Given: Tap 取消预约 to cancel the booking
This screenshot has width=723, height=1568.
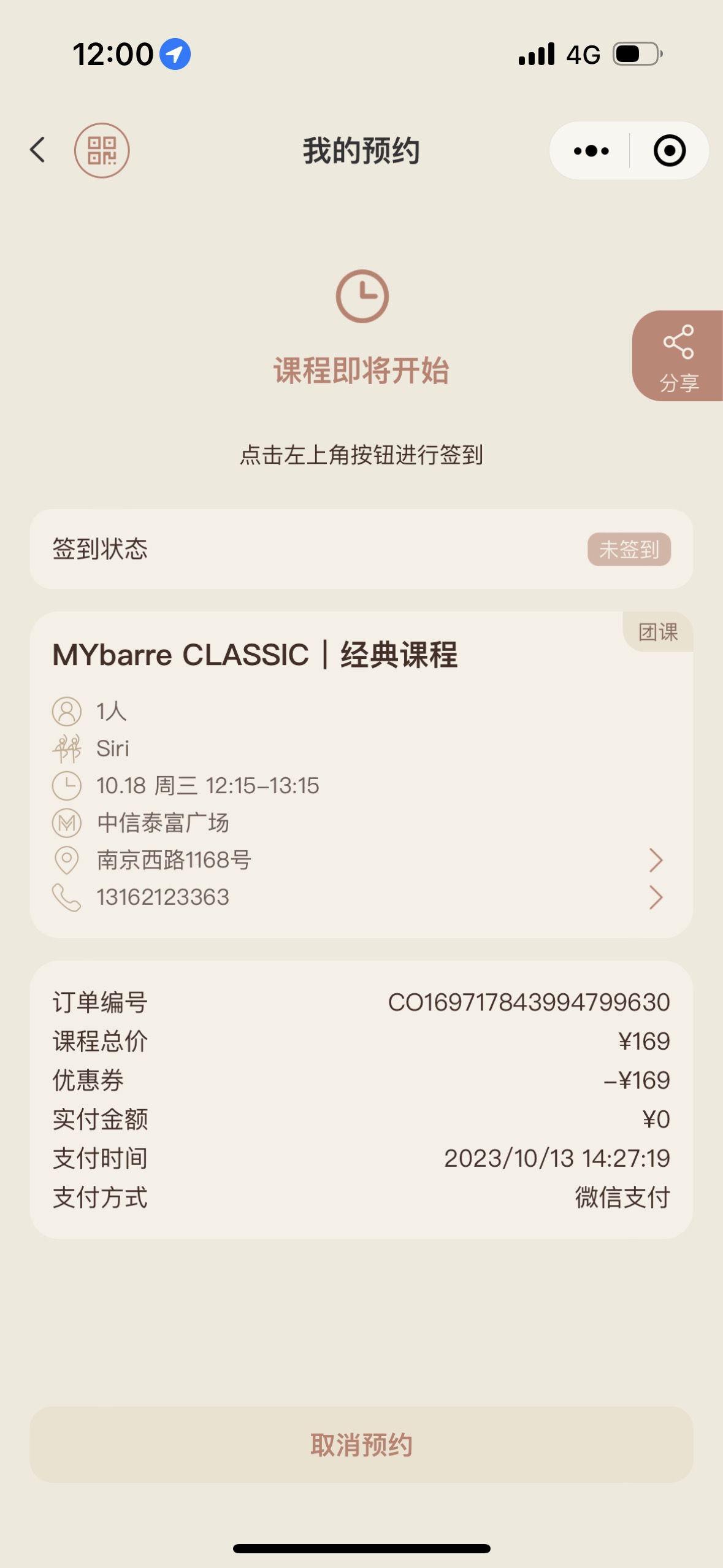Looking at the screenshot, I should pyautogui.click(x=361, y=1445).
